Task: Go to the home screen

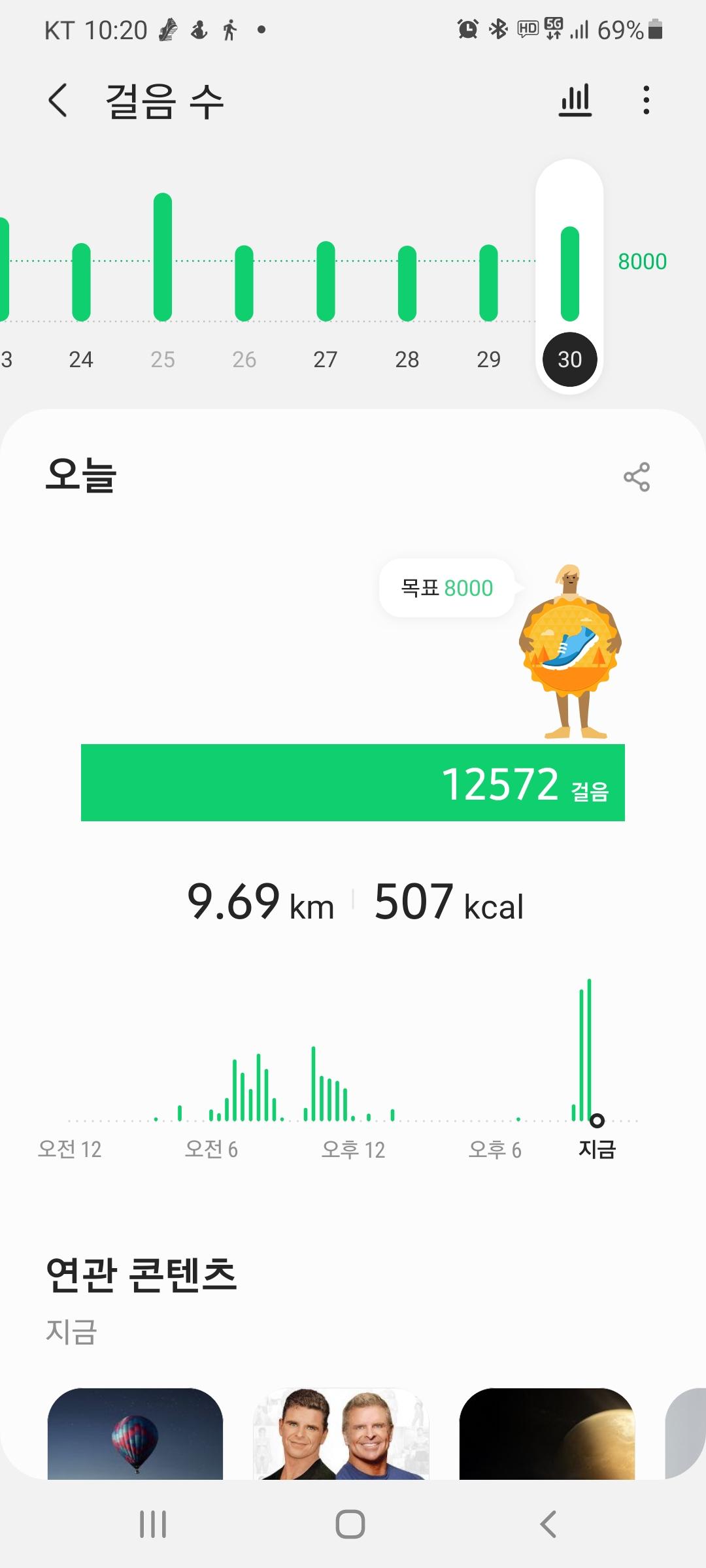Action: [350, 1524]
